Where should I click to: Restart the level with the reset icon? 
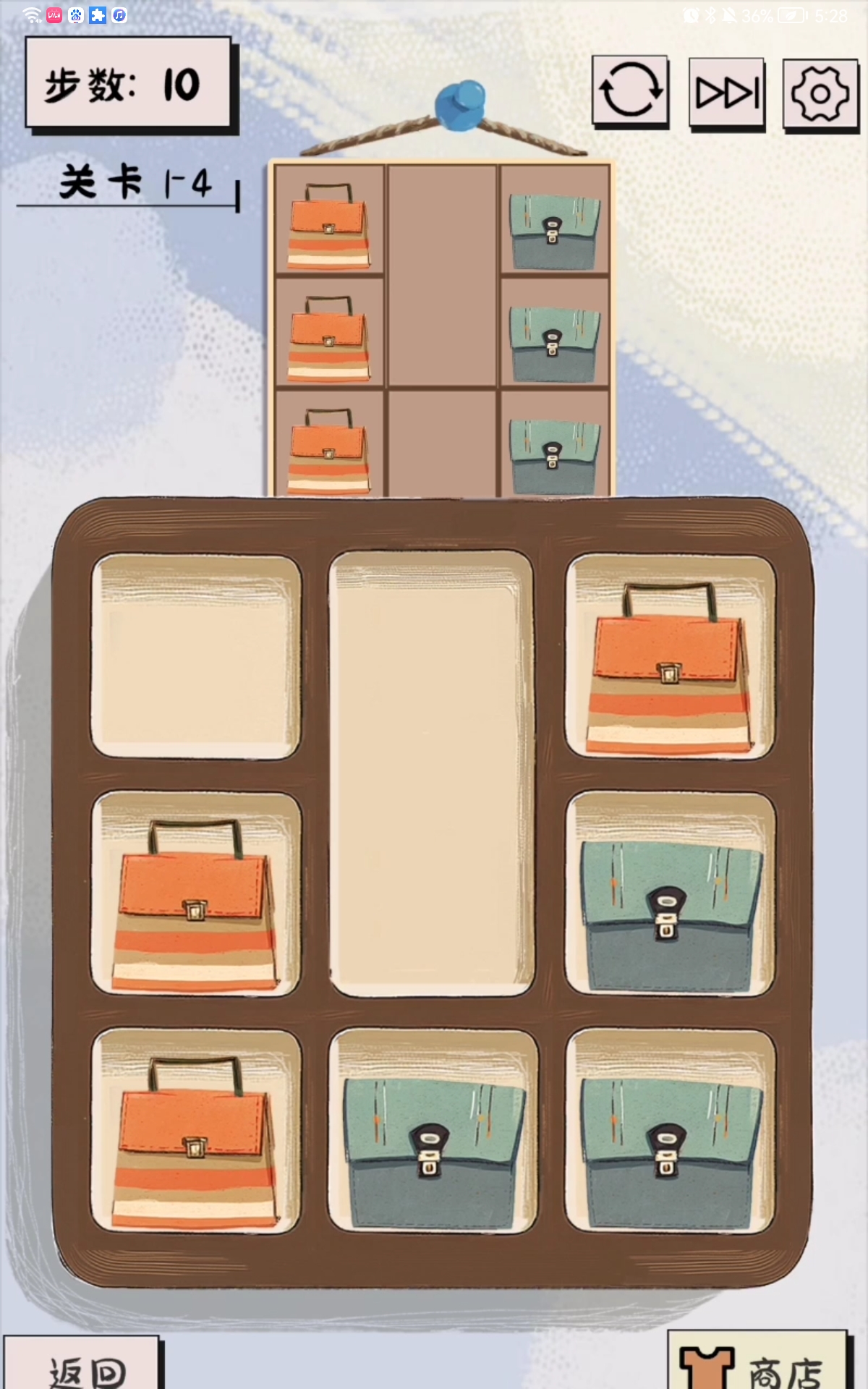click(x=630, y=91)
